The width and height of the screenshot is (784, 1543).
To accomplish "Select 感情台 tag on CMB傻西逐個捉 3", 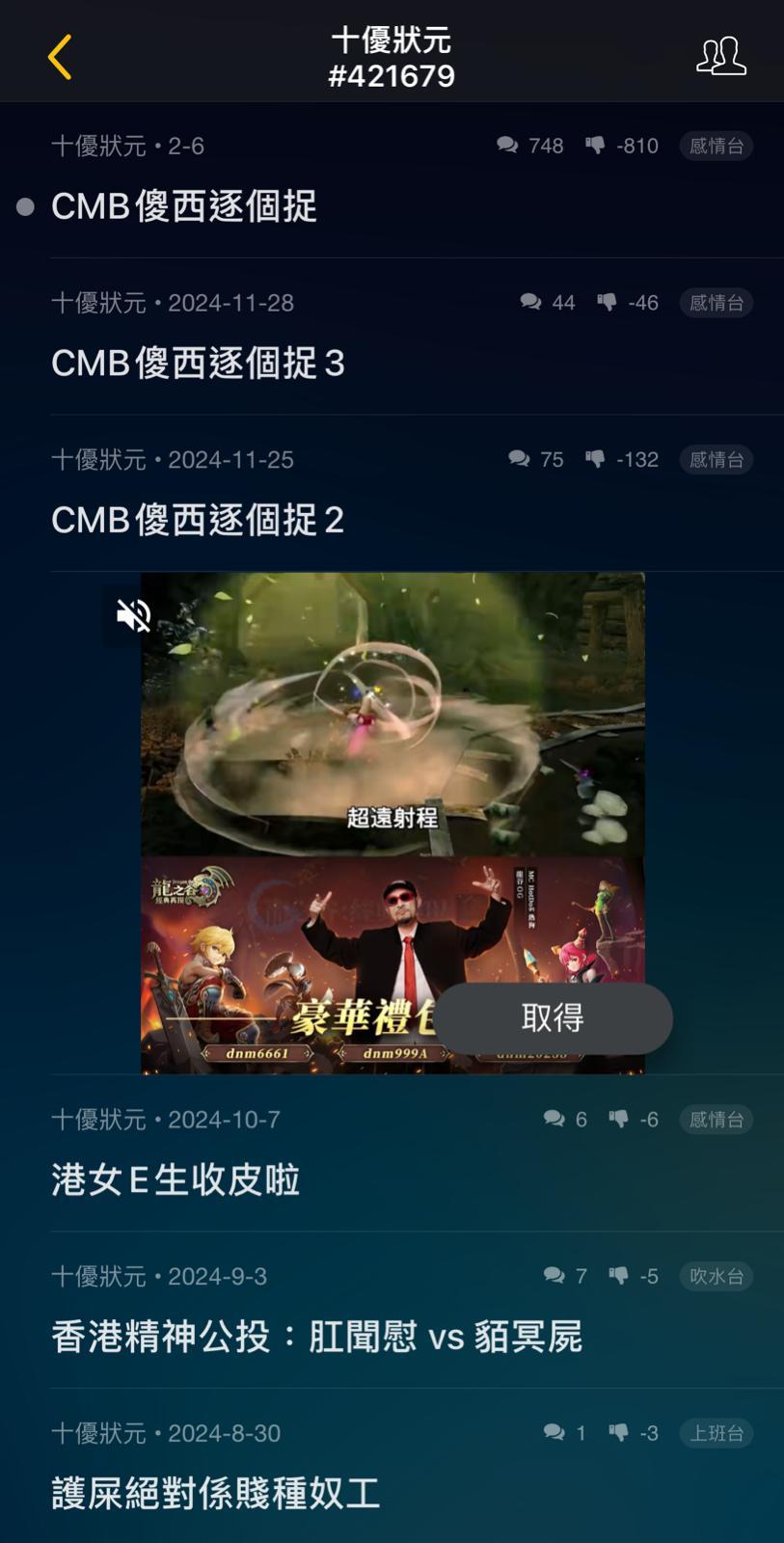I will click(716, 303).
